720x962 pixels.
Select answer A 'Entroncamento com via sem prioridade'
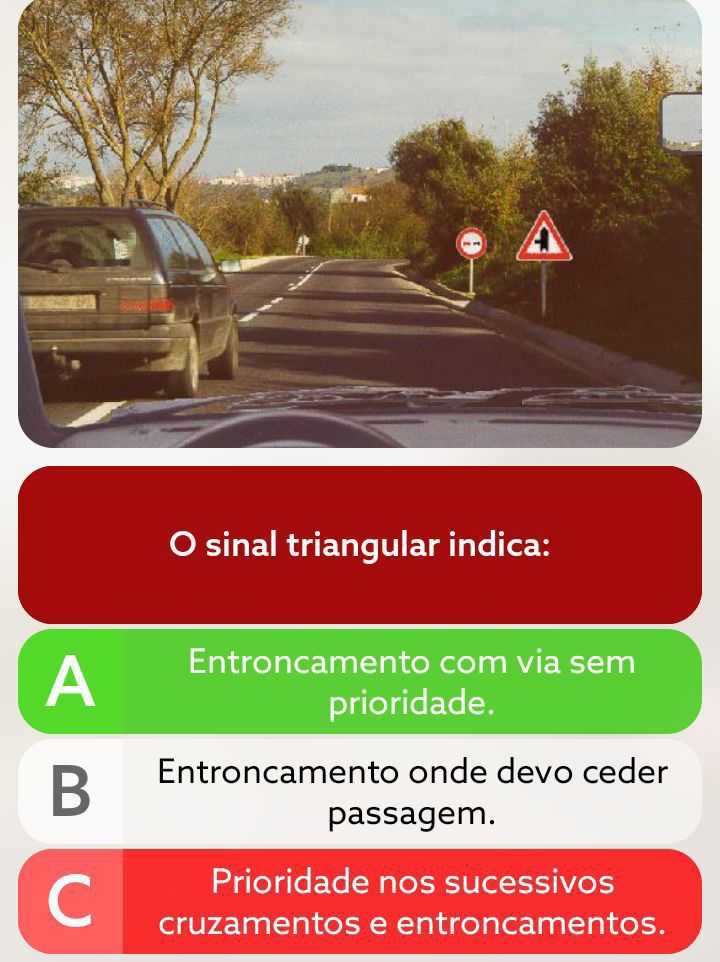(x=410, y=682)
